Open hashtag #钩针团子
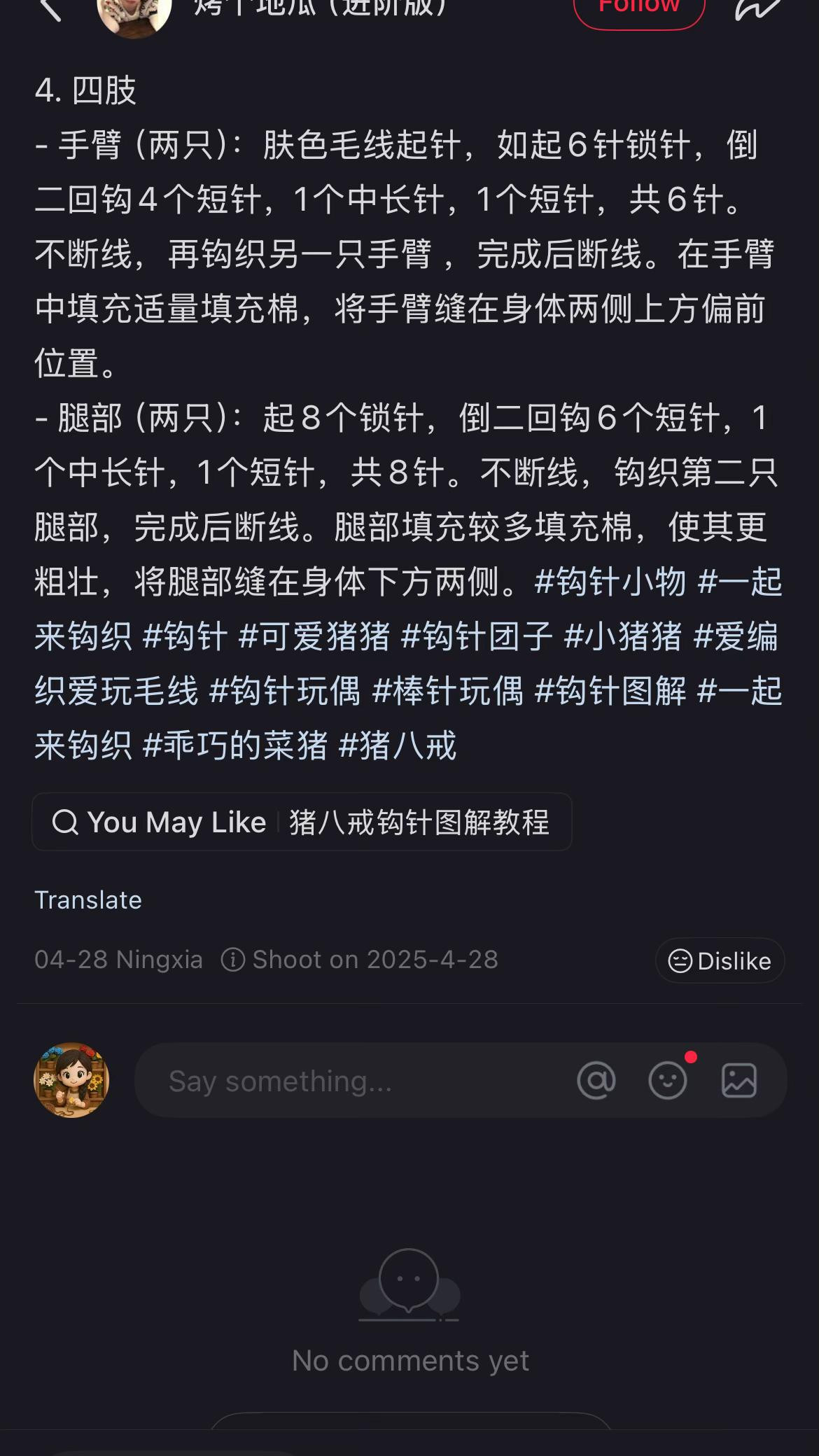The image size is (819, 1456). click(477, 637)
